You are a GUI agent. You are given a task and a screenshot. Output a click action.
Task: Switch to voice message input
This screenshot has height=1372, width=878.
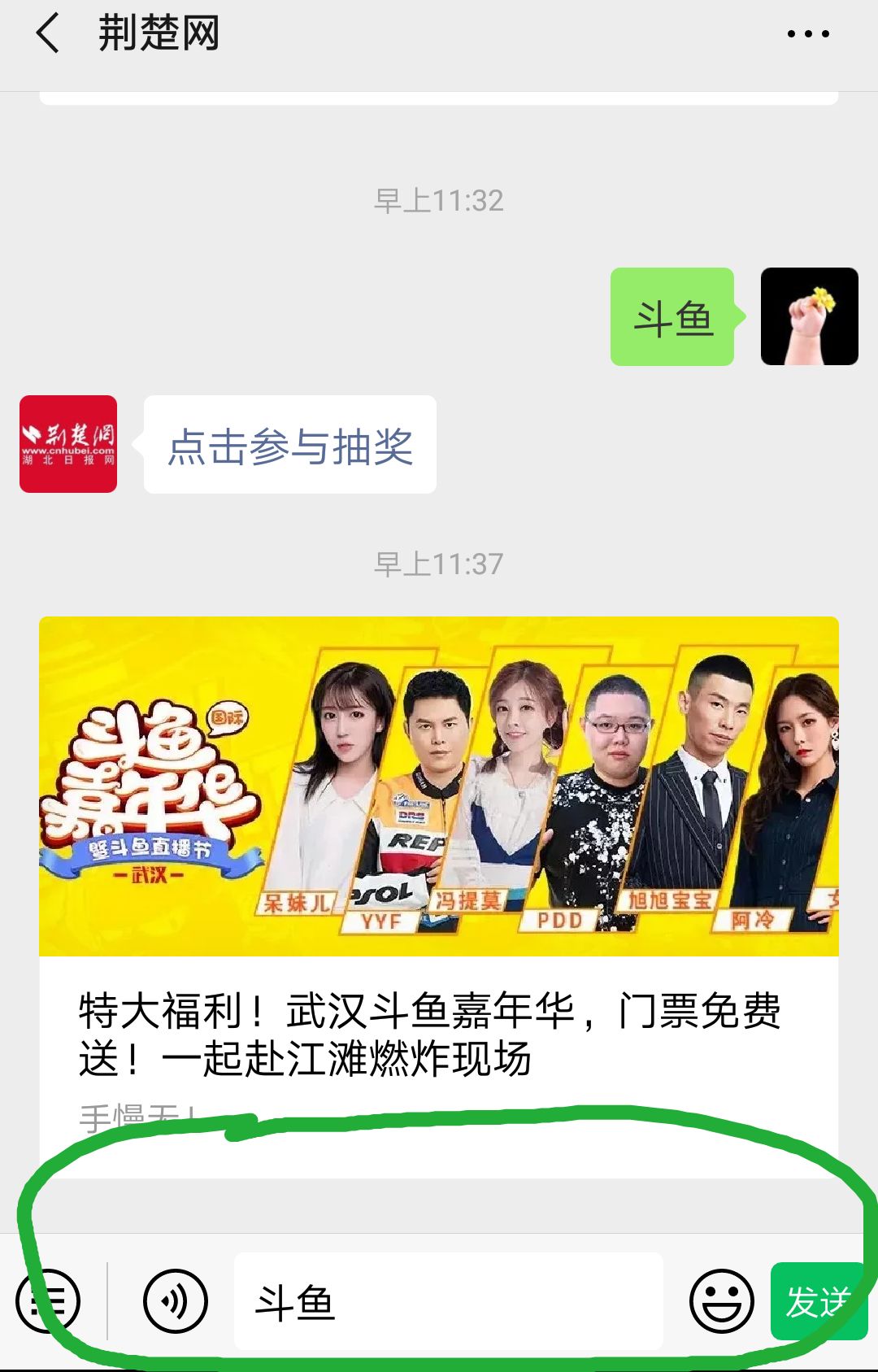click(176, 1300)
